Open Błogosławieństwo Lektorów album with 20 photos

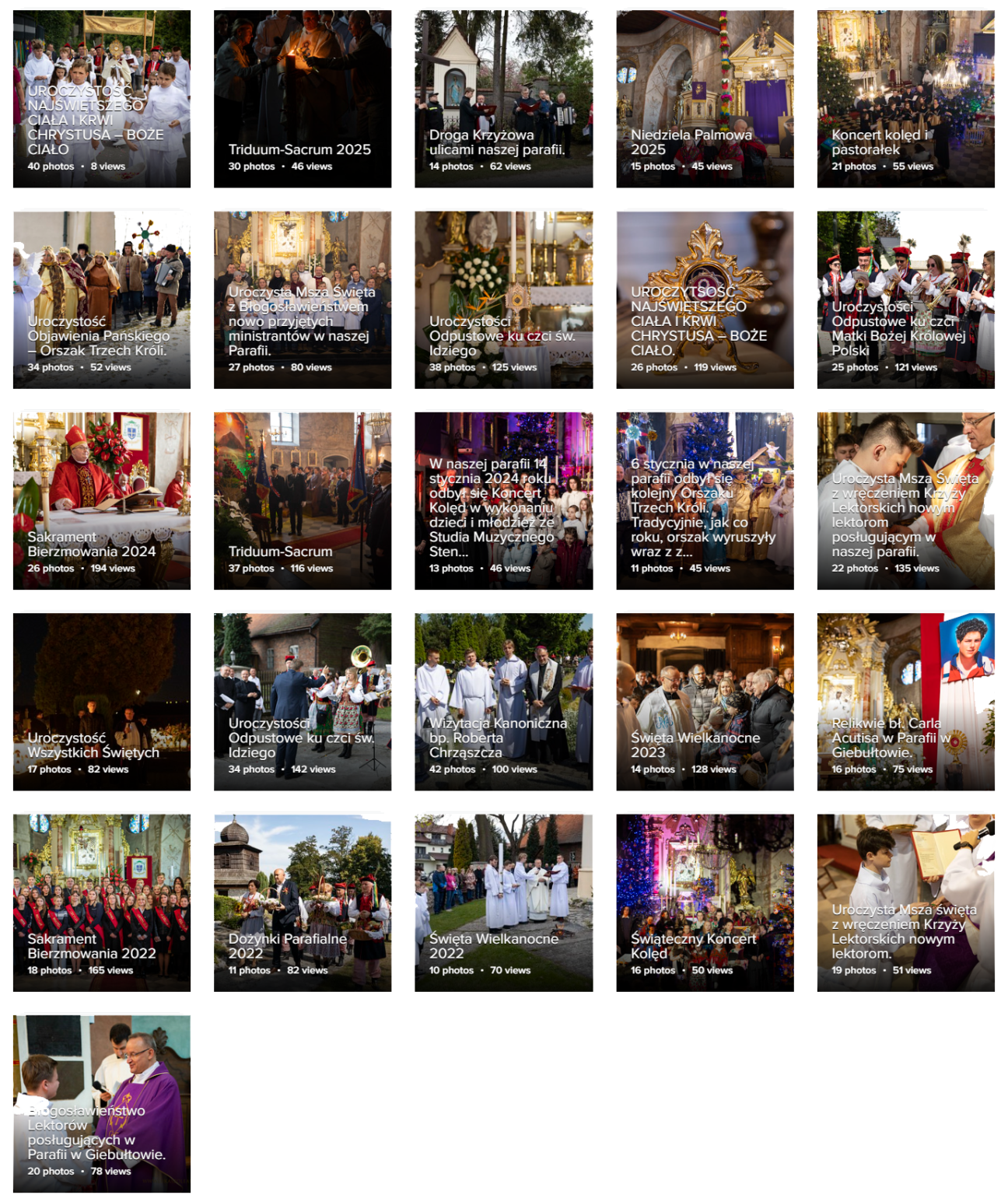[x=101, y=1103]
